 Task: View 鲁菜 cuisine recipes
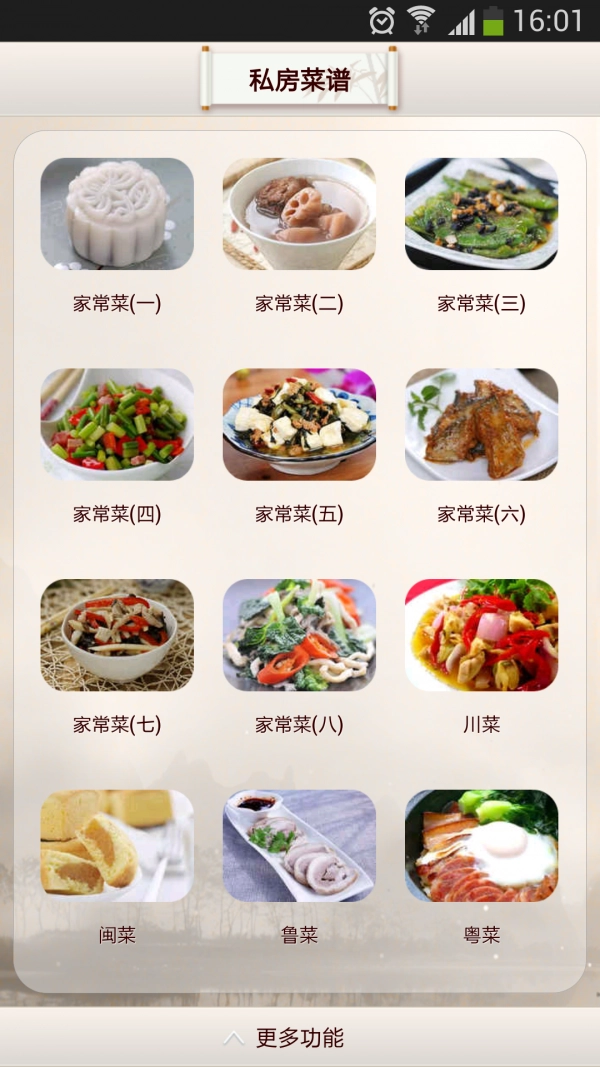299,846
